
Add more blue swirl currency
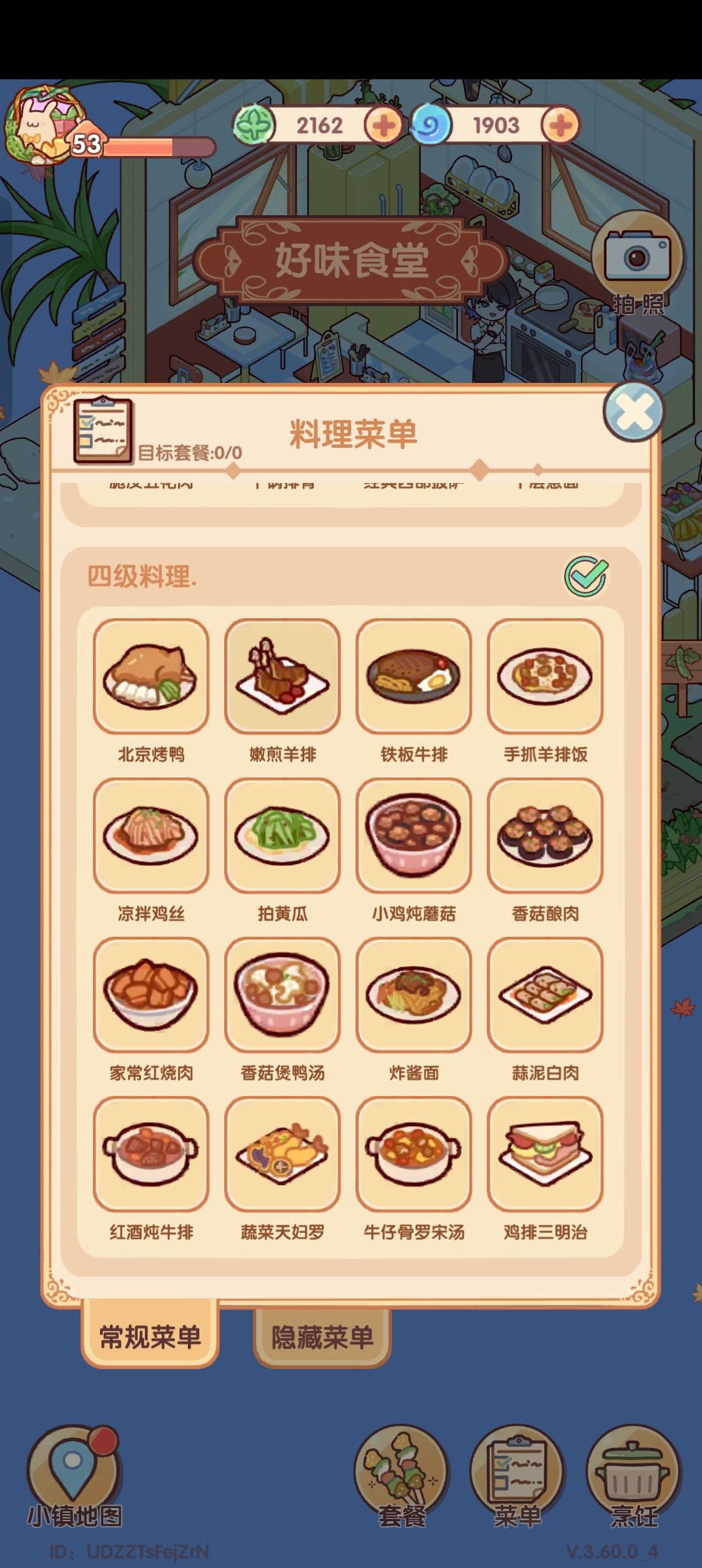click(x=560, y=125)
